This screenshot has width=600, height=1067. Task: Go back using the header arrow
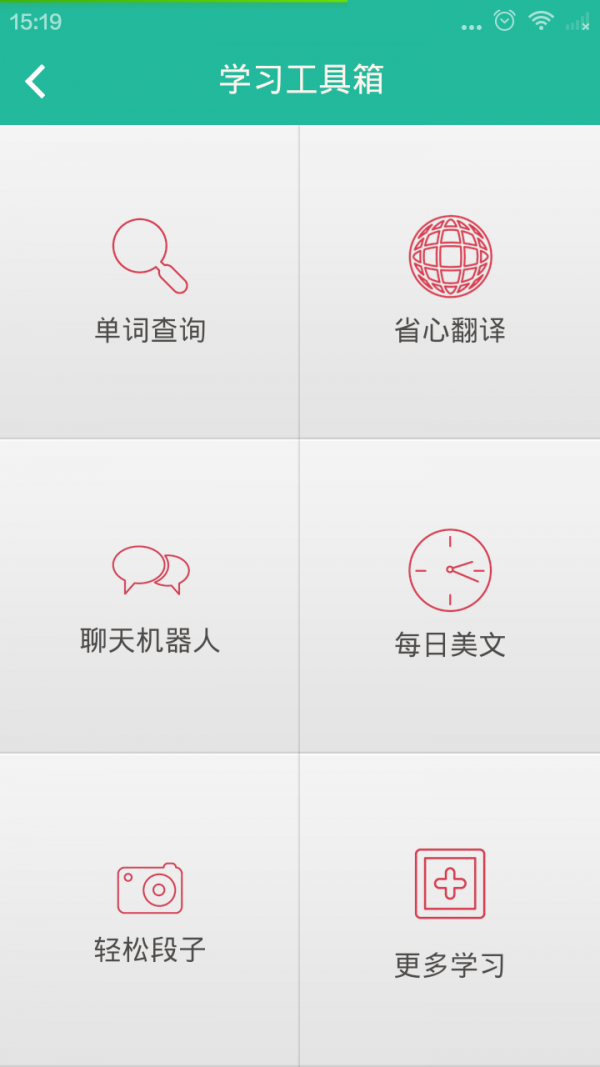click(36, 81)
